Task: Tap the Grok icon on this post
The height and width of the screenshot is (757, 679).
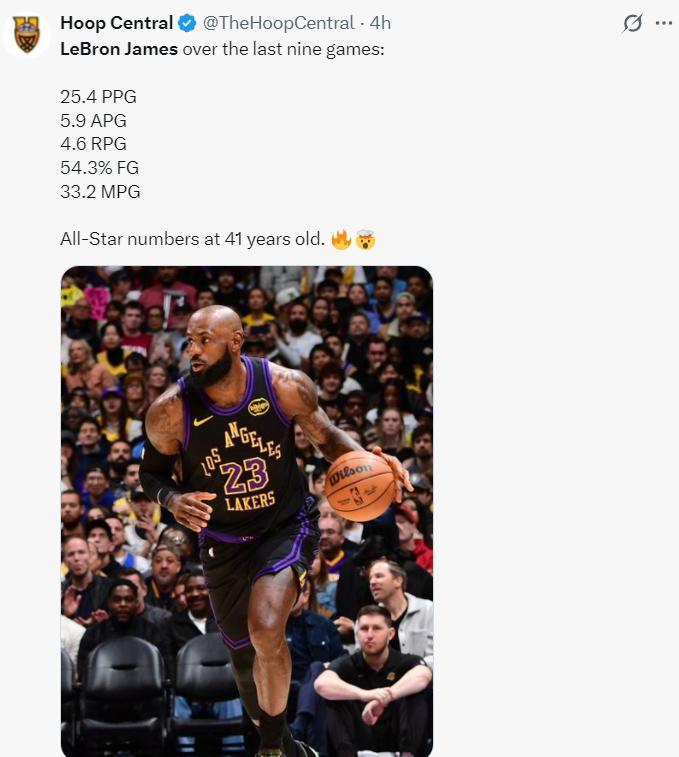Action: [x=632, y=23]
